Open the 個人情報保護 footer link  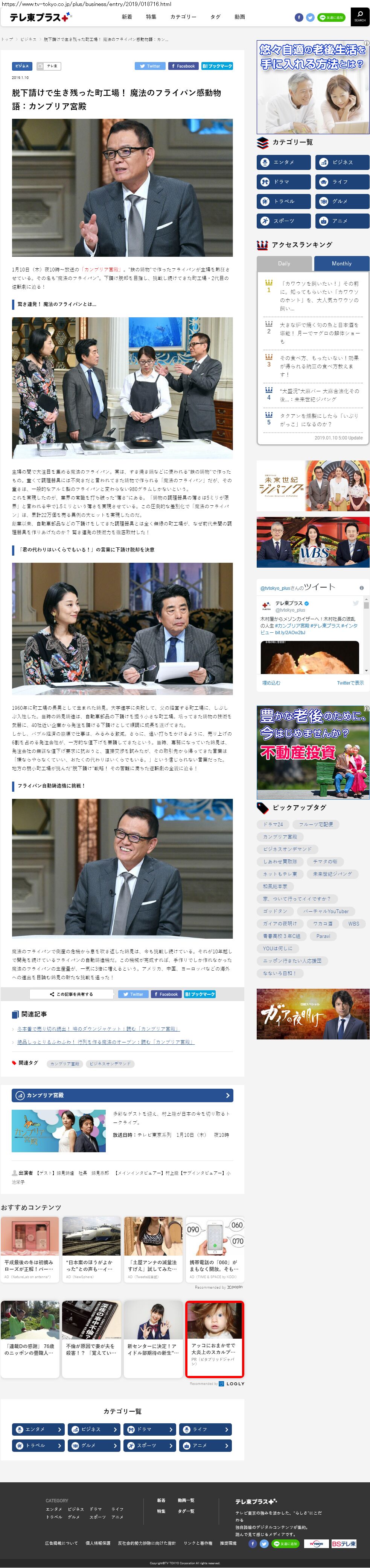pos(97,1543)
